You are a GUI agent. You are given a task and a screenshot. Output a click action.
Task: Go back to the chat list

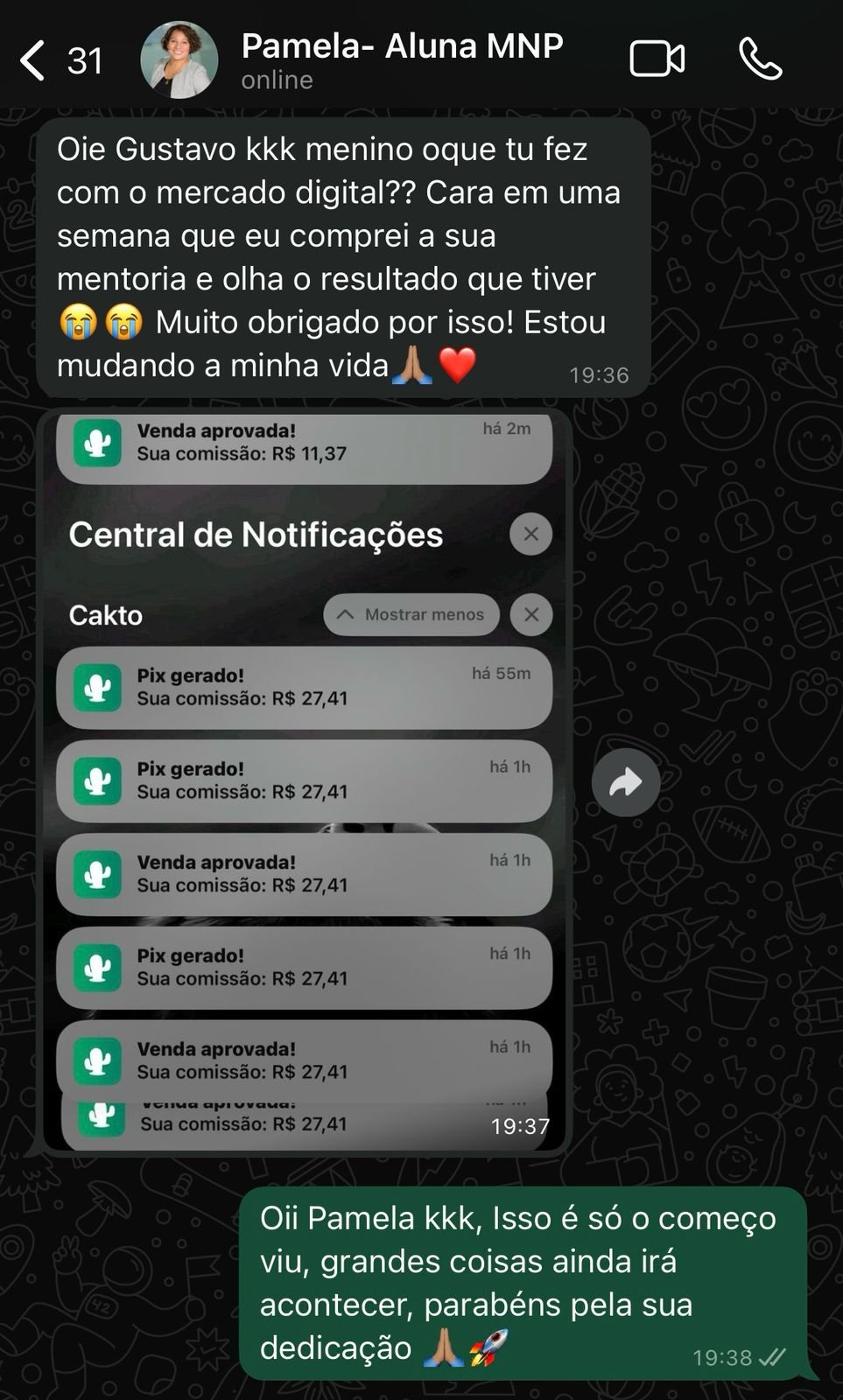tap(33, 60)
